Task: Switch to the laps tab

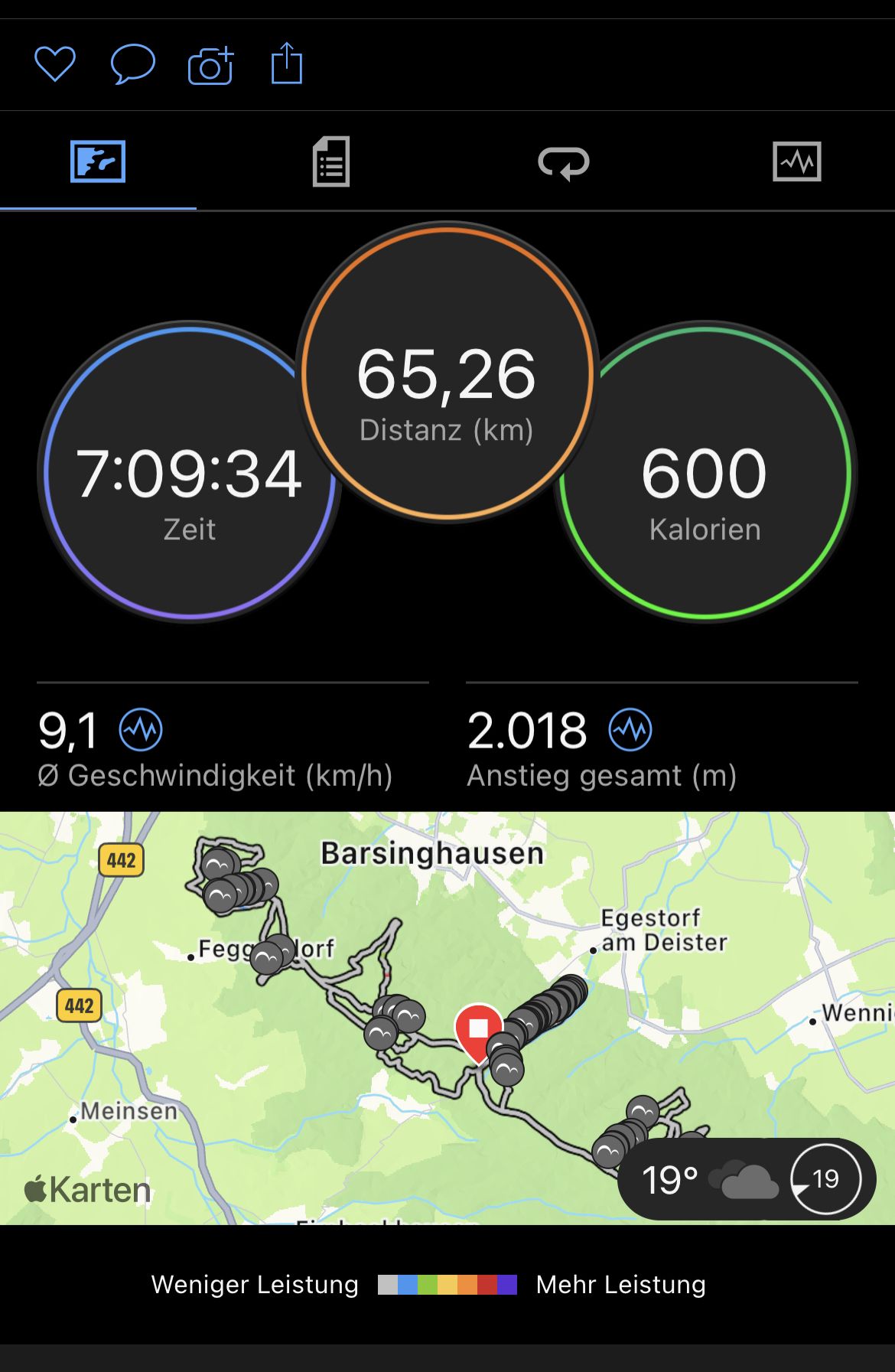Action: [564, 162]
